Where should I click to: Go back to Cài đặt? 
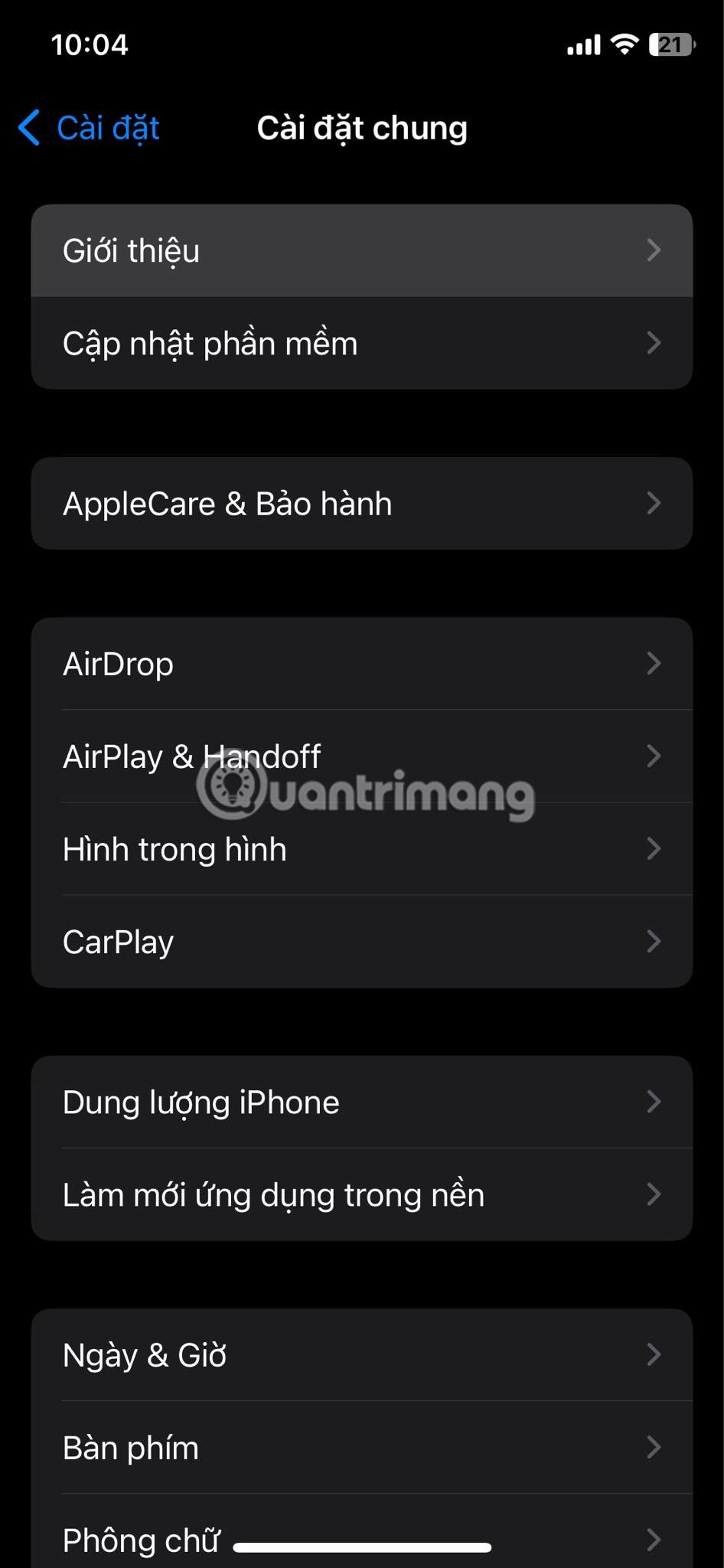[x=89, y=128]
